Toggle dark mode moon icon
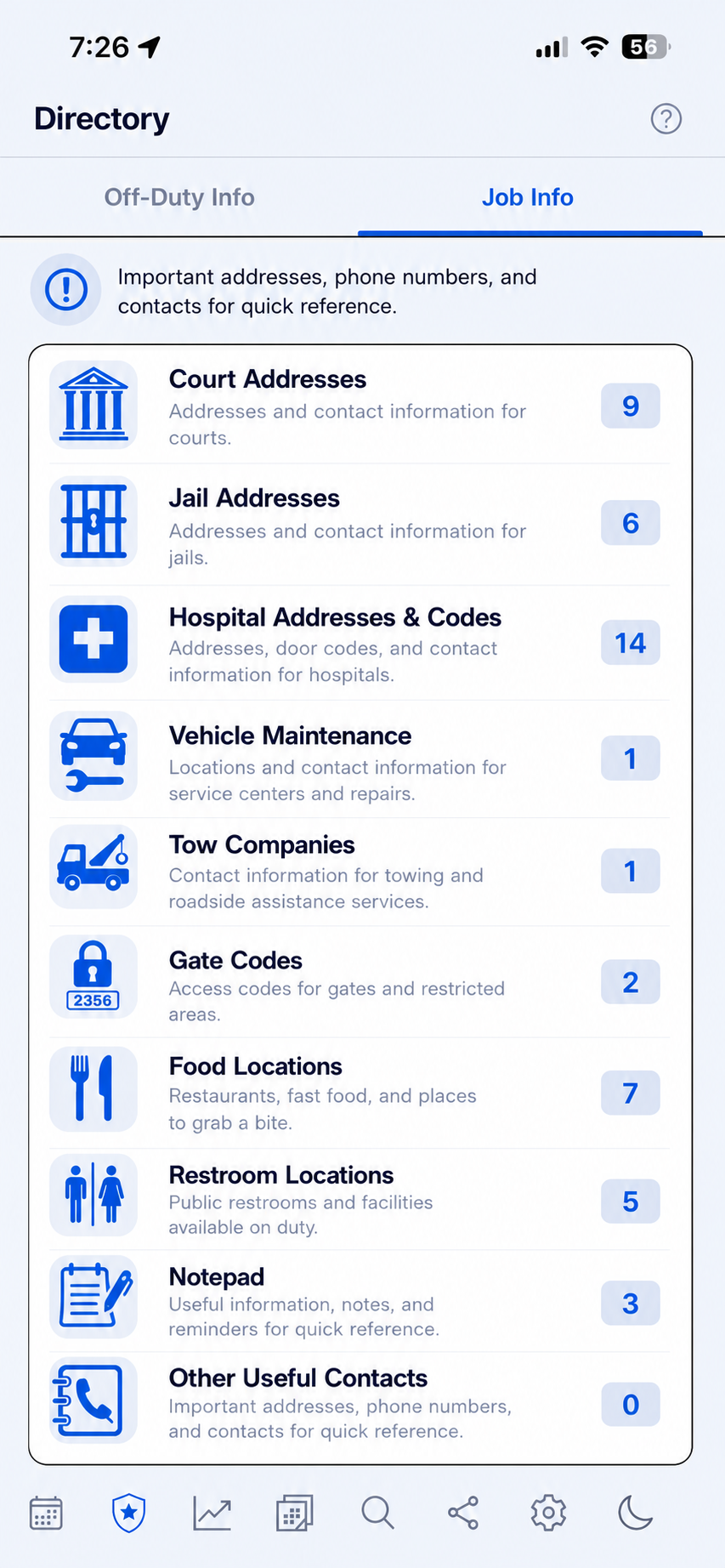Screen dimensions: 725x1568 pyautogui.click(x=635, y=1513)
